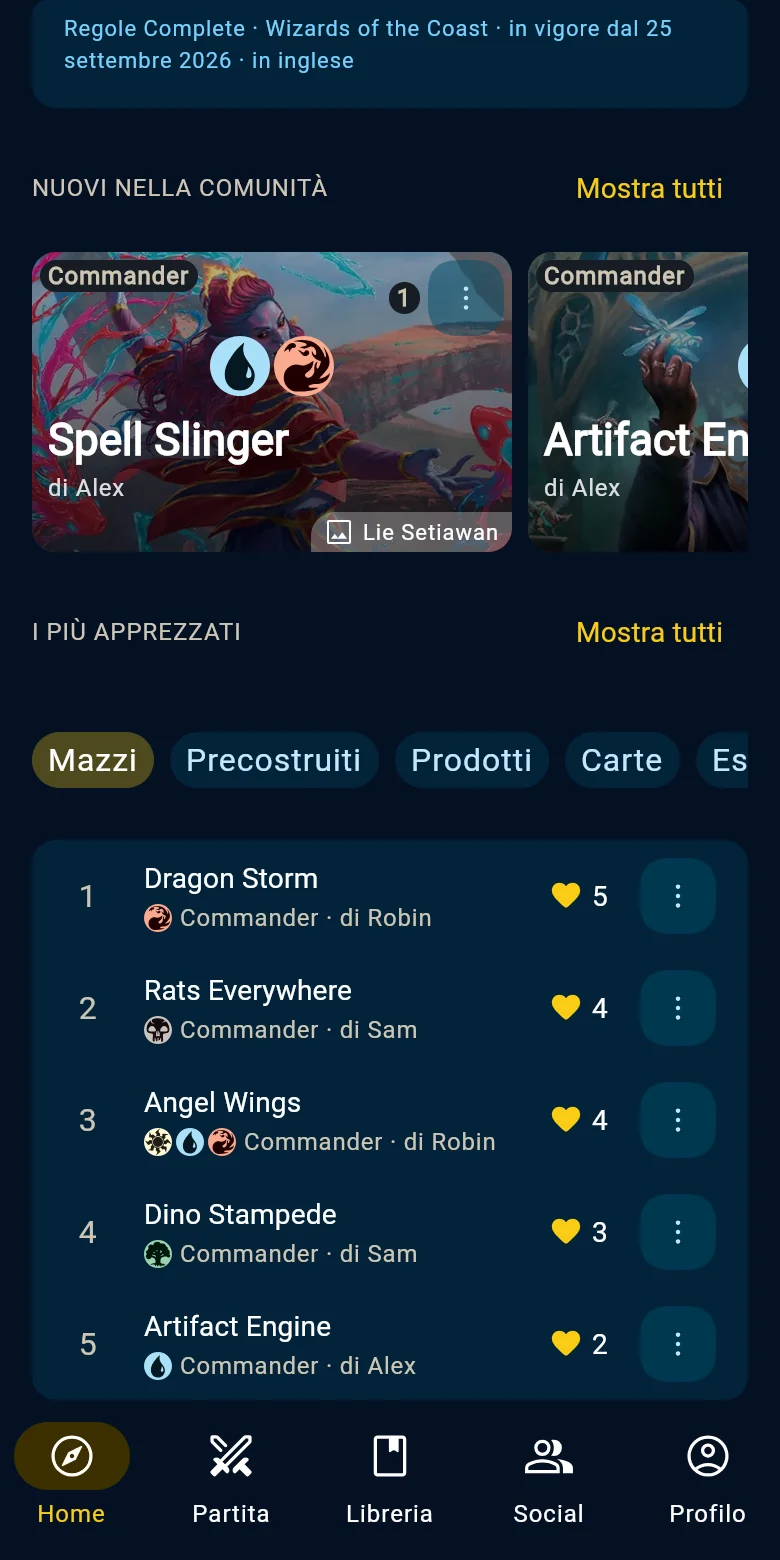Select the Mazzi filter chip
Screen dimensions: 780x1560
point(93,760)
